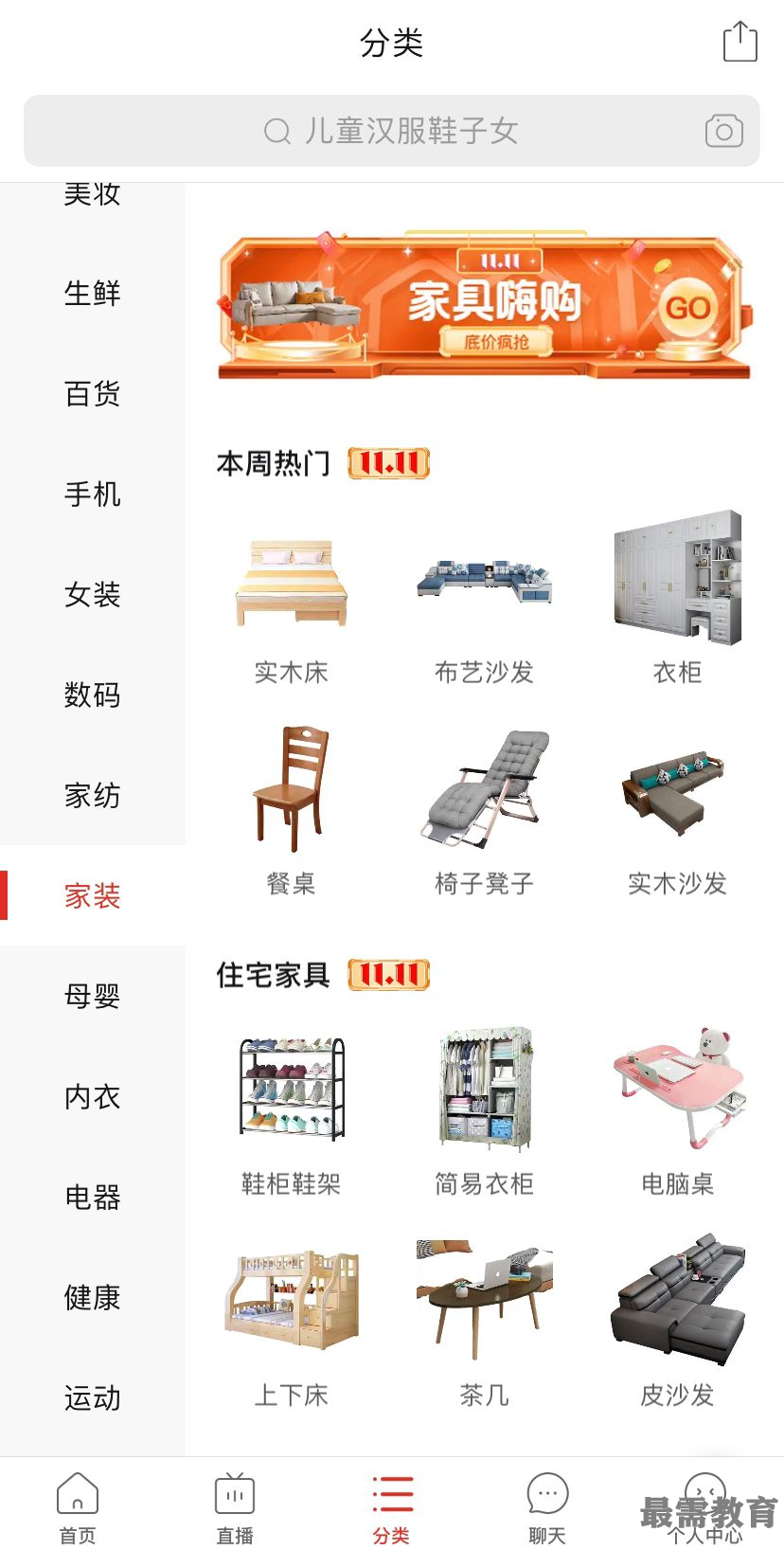Open the 个人中心 tab

tap(704, 1507)
